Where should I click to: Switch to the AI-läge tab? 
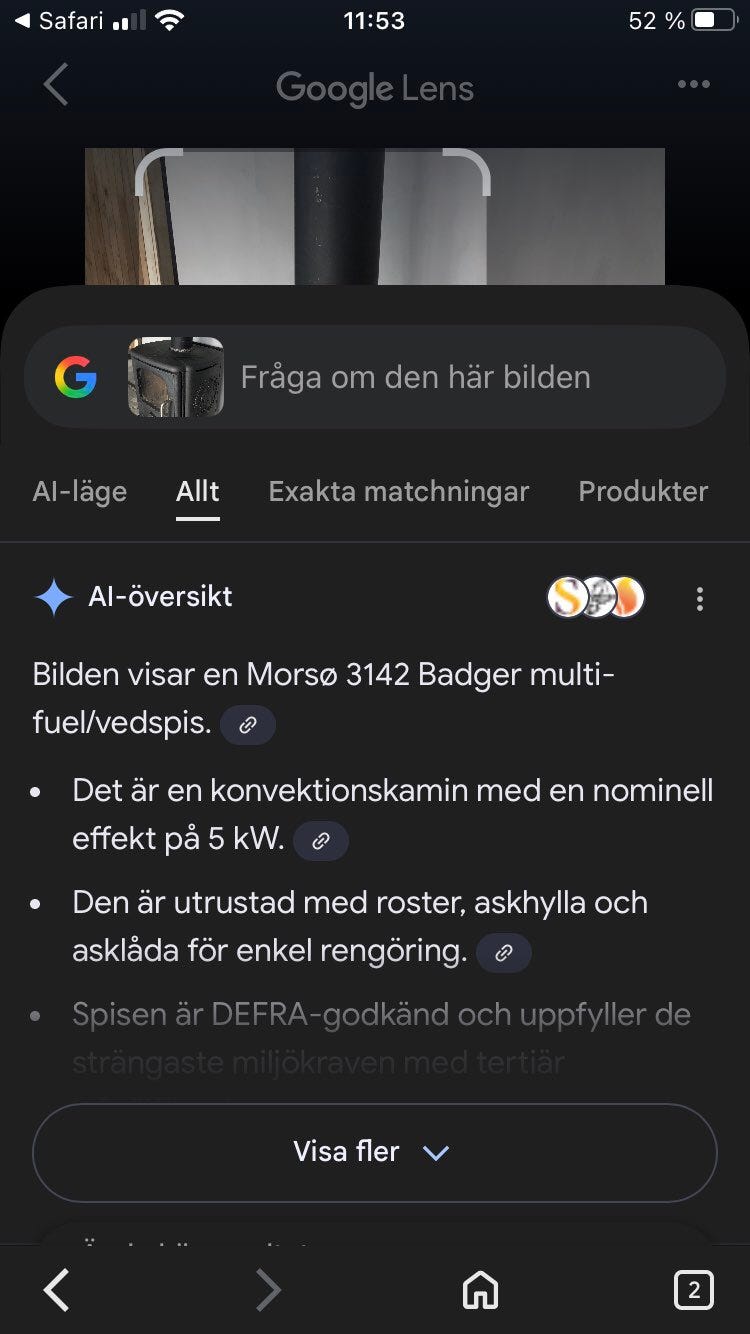[x=80, y=491]
